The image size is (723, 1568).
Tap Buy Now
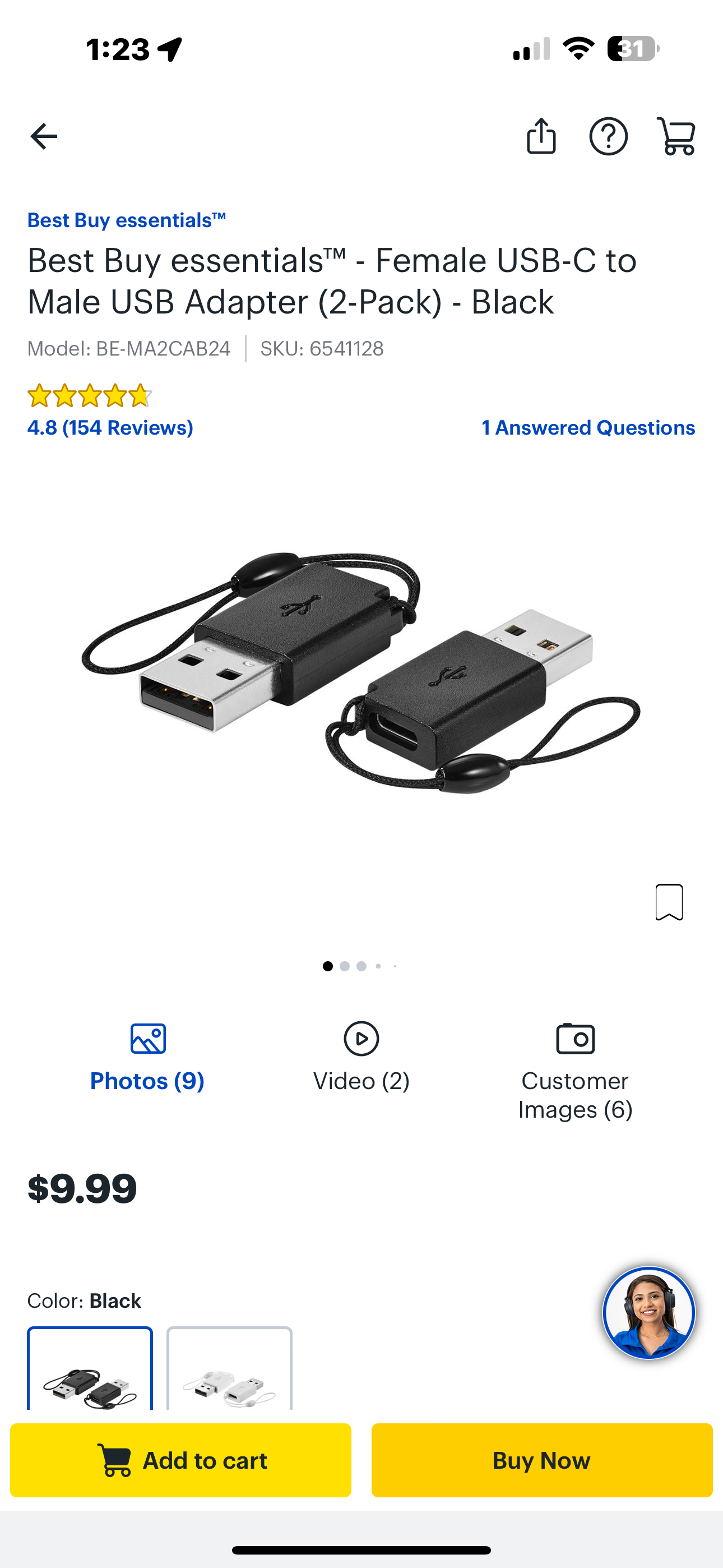coord(541,1460)
